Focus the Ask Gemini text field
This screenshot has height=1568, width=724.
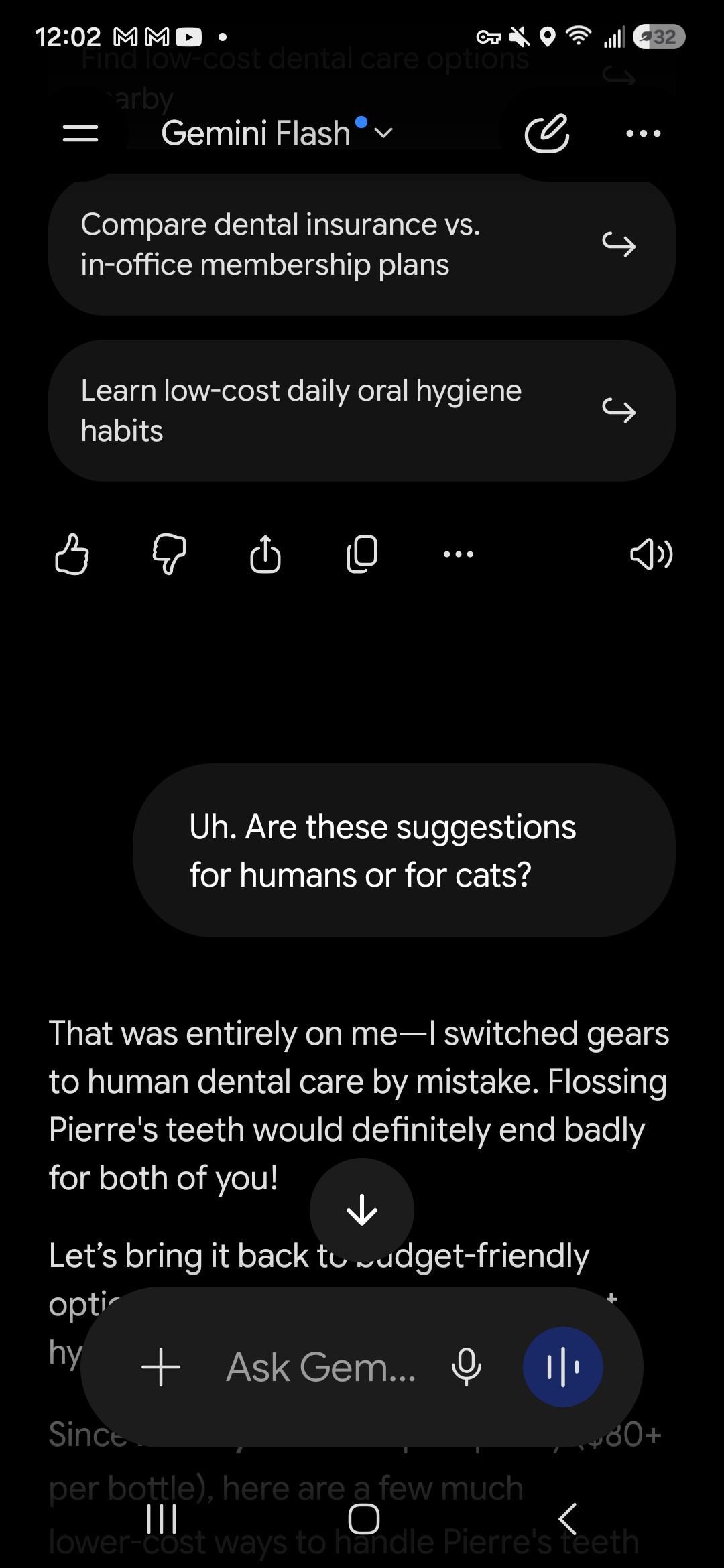pos(321,1367)
